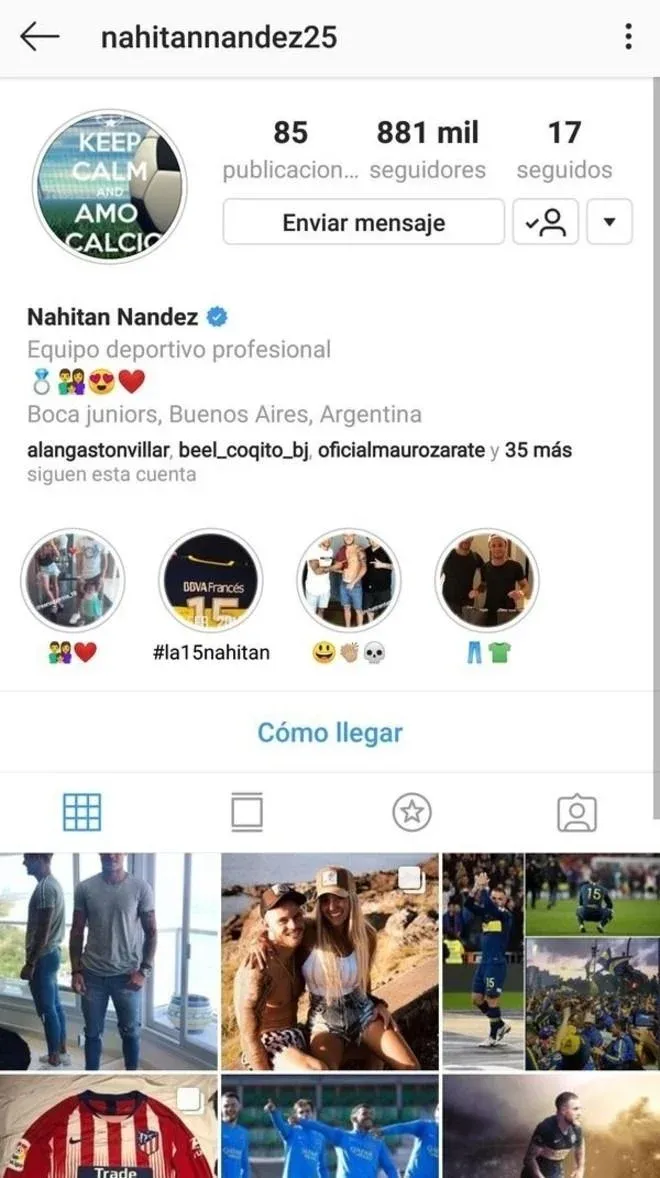Open the following status button with the person icon
The image size is (660, 1178).
pyautogui.click(x=545, y=222)
